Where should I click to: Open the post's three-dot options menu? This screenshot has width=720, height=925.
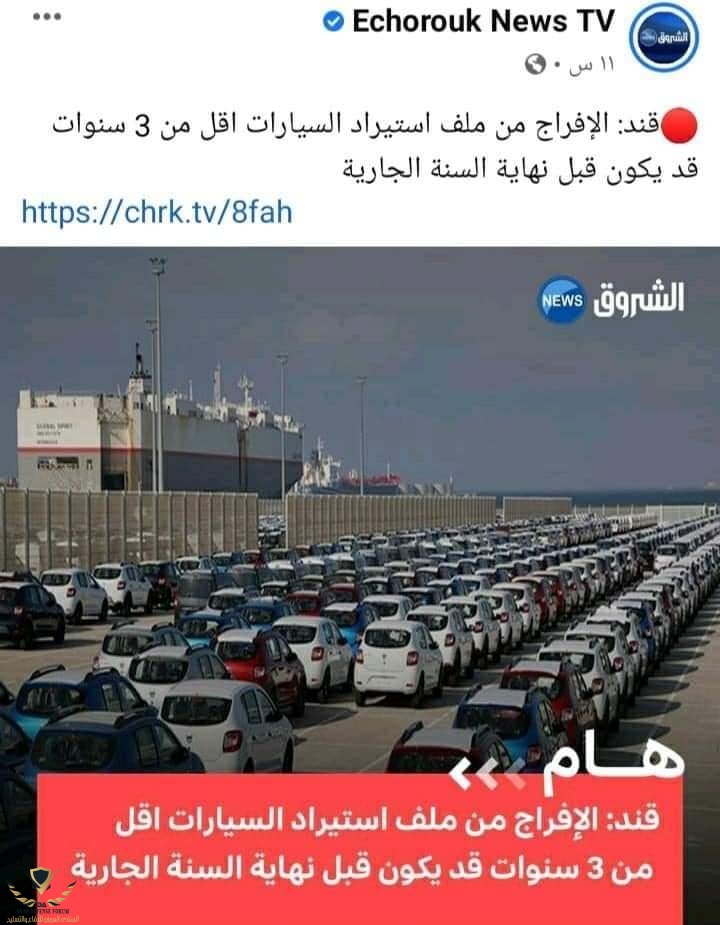[x=46, y=17]
